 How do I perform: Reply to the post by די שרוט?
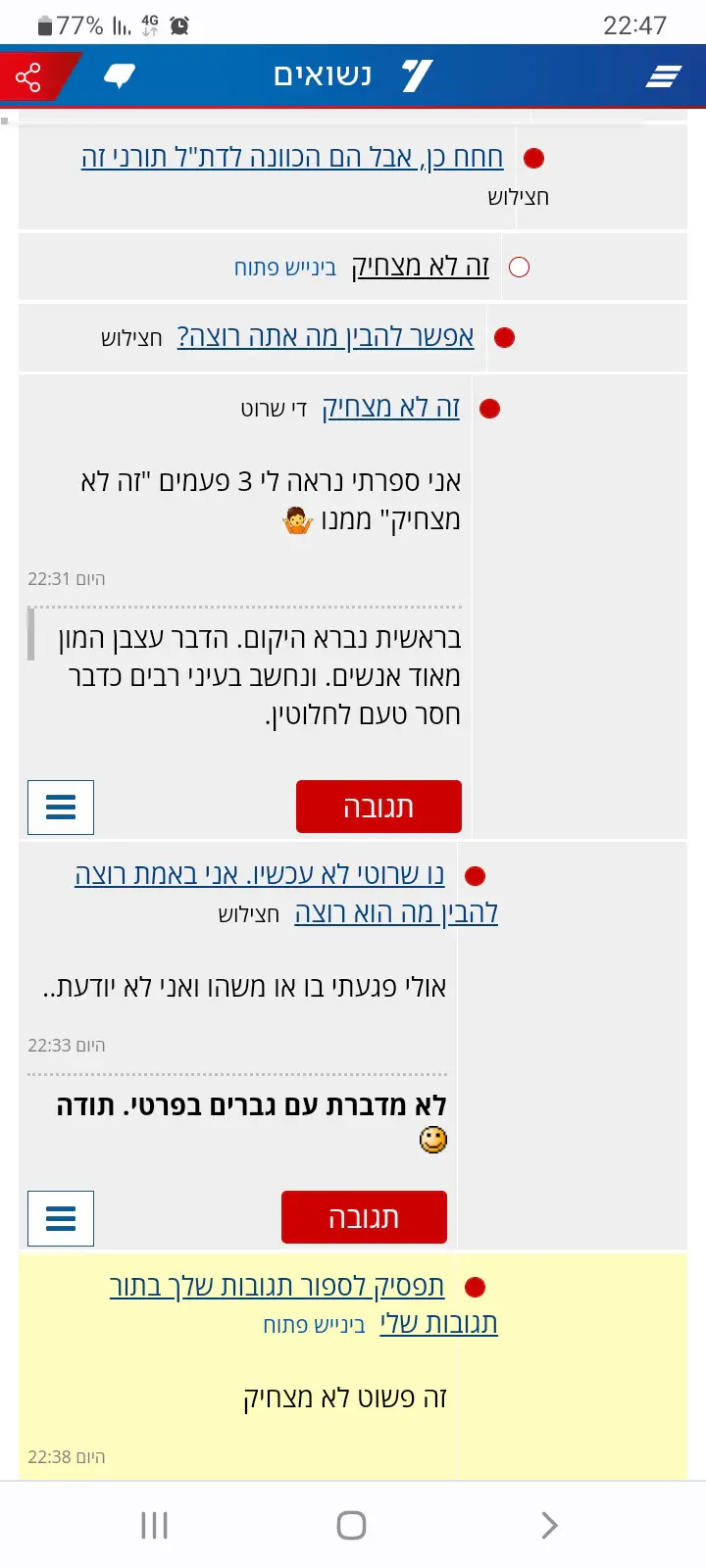[x=378, y=807]
